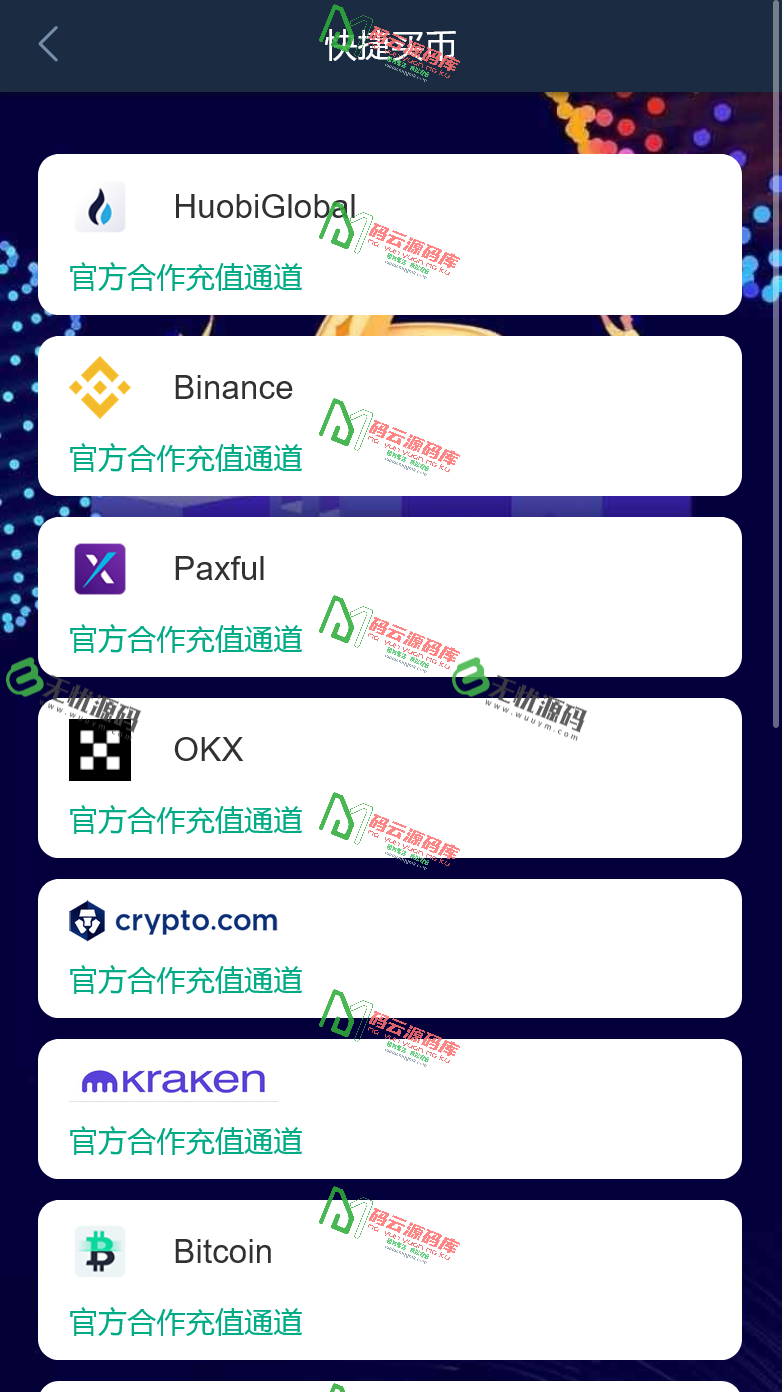
Task: Click the Paxful purple logo icon
Action: click(100, 568)
